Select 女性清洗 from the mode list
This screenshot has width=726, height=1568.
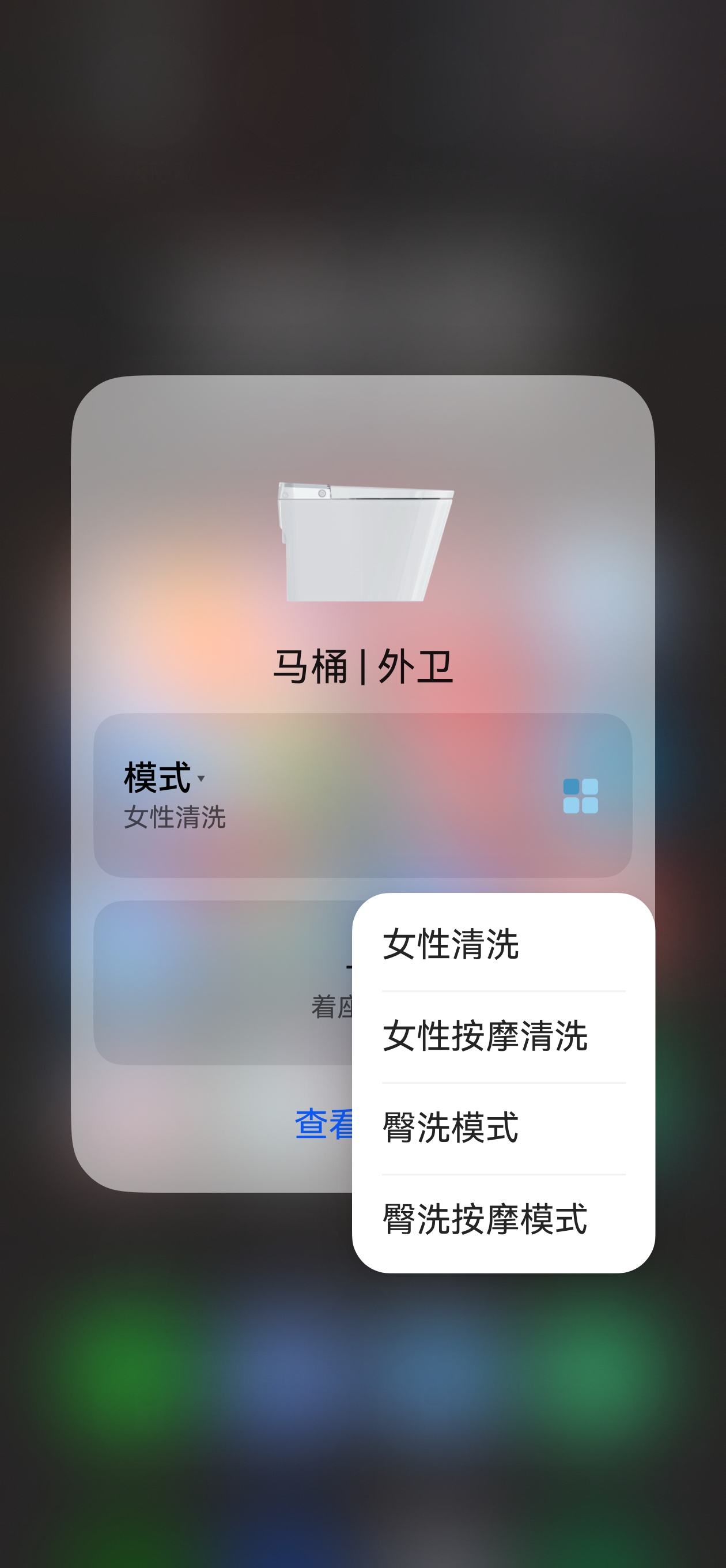pos(503,944)
